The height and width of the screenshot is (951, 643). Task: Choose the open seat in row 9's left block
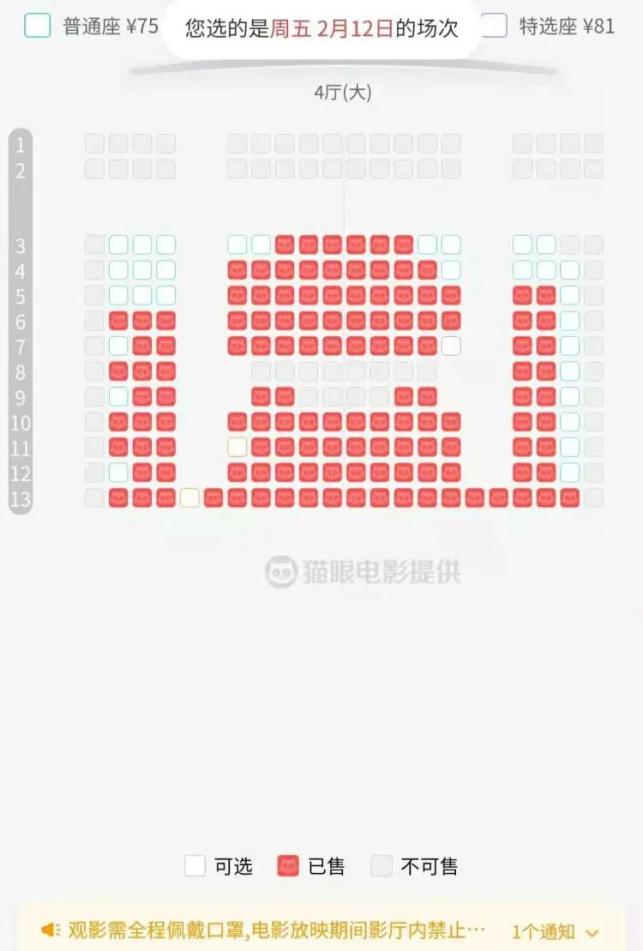tap(118, 397)
